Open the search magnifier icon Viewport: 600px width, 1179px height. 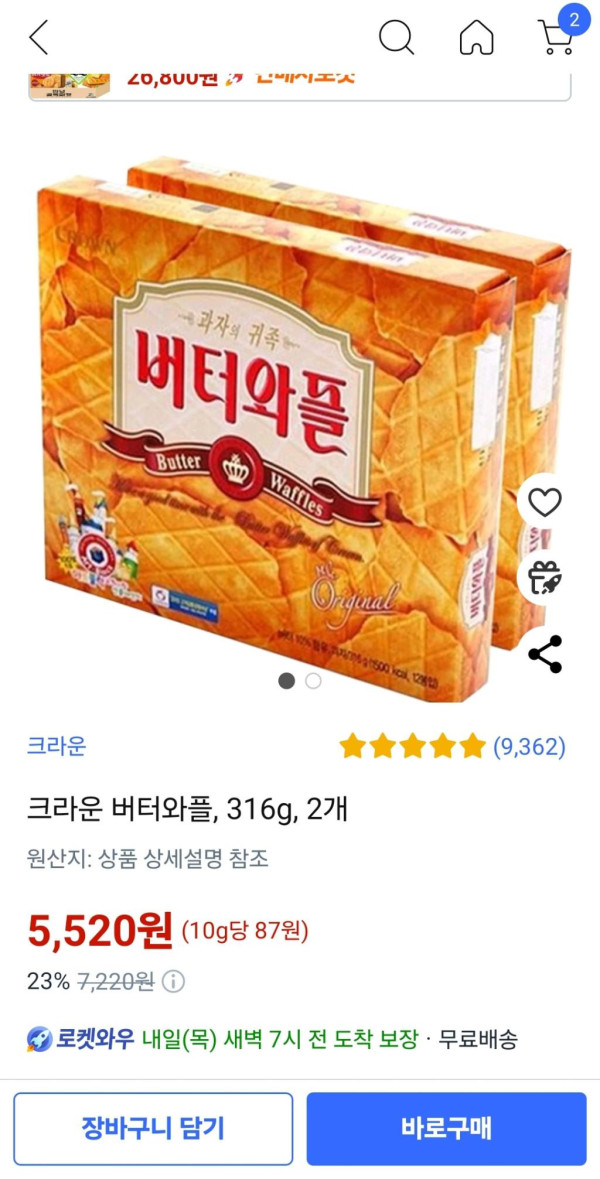[x=396, y=38]
